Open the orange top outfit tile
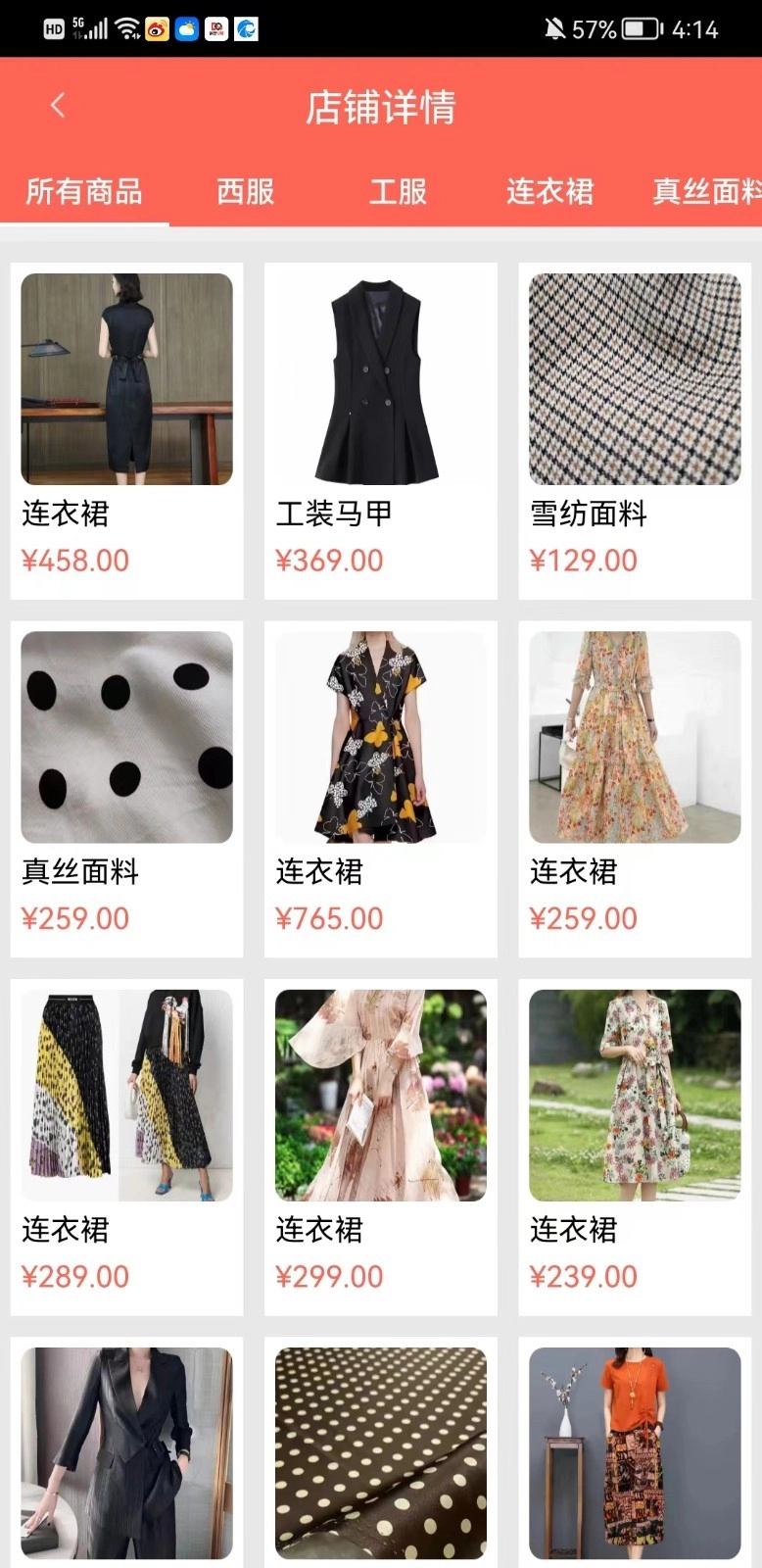Viewport: 762px width, 1568px height. click(634, 1453)
